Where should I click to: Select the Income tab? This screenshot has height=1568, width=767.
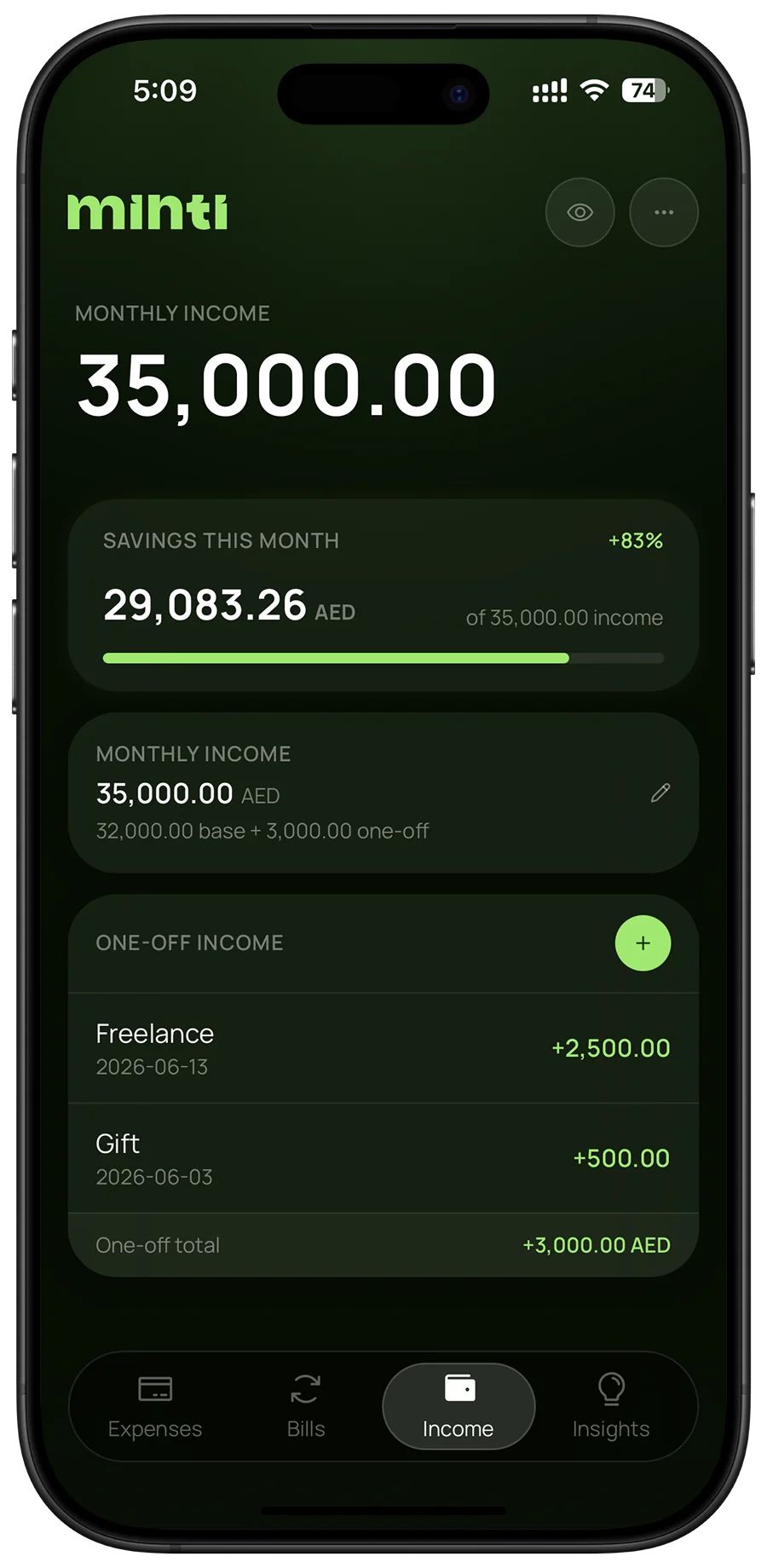(x=458, y=1407)
